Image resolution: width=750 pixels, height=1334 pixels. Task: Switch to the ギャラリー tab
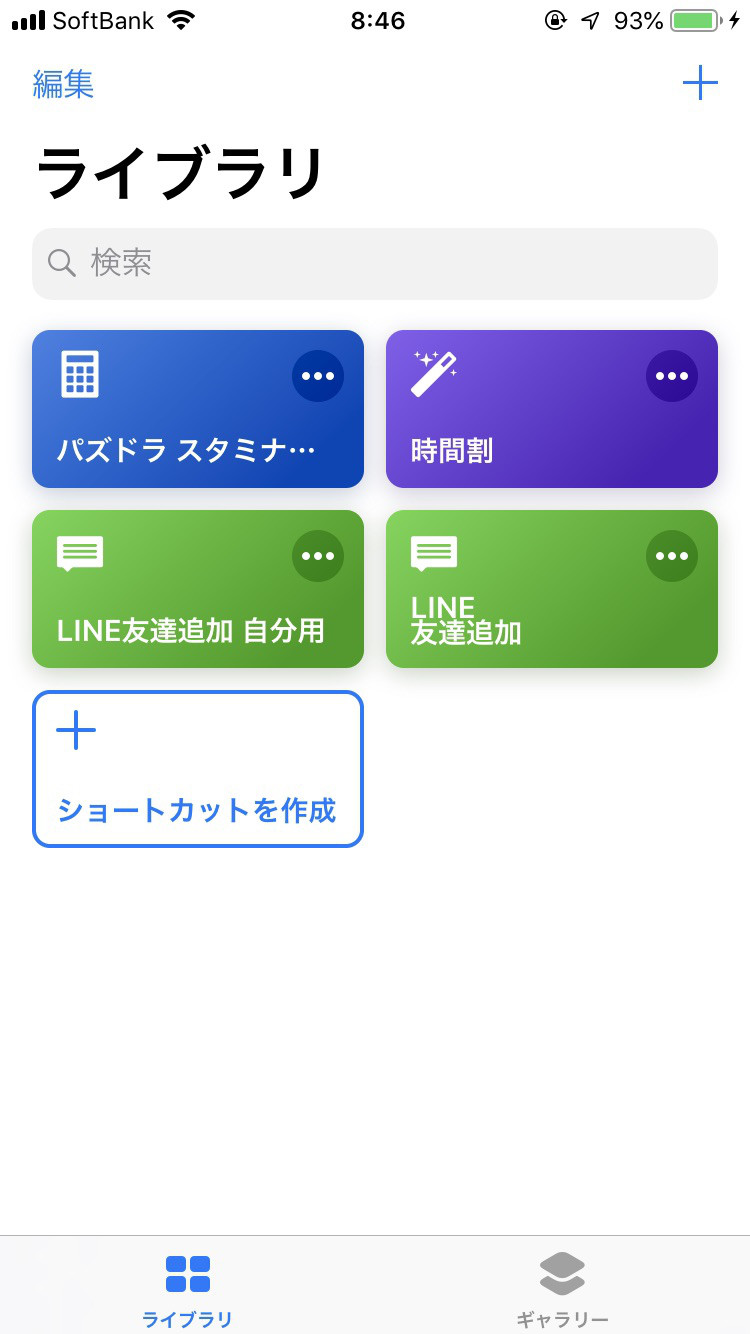point(562,1291)
